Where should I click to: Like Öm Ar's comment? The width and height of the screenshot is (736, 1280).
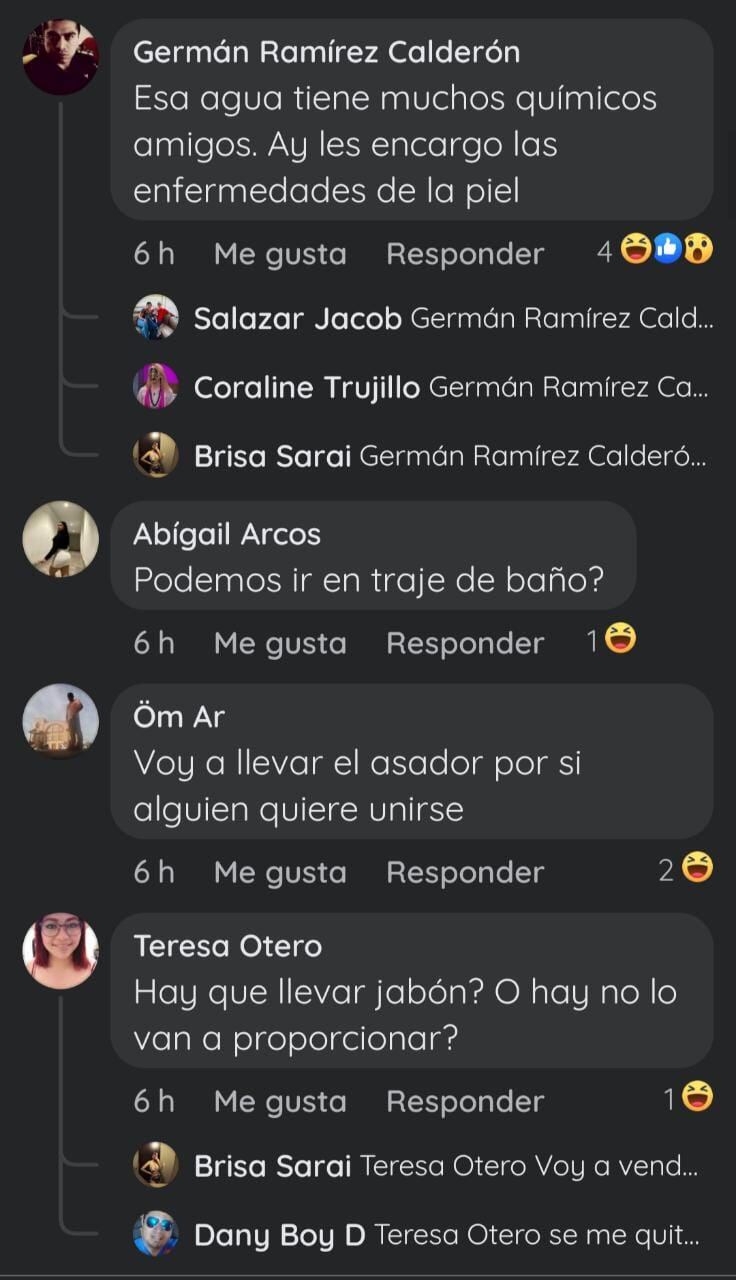tap(280, 872)
